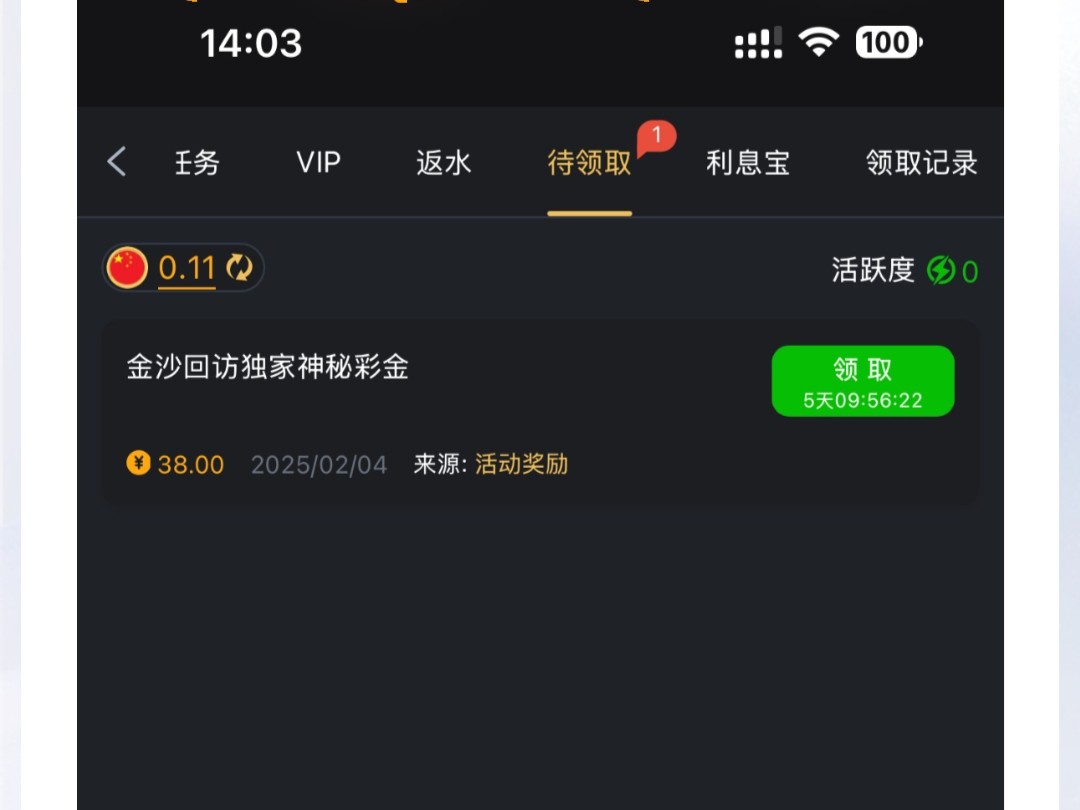Switch to the 返水 tab

[x=443, y=162]
